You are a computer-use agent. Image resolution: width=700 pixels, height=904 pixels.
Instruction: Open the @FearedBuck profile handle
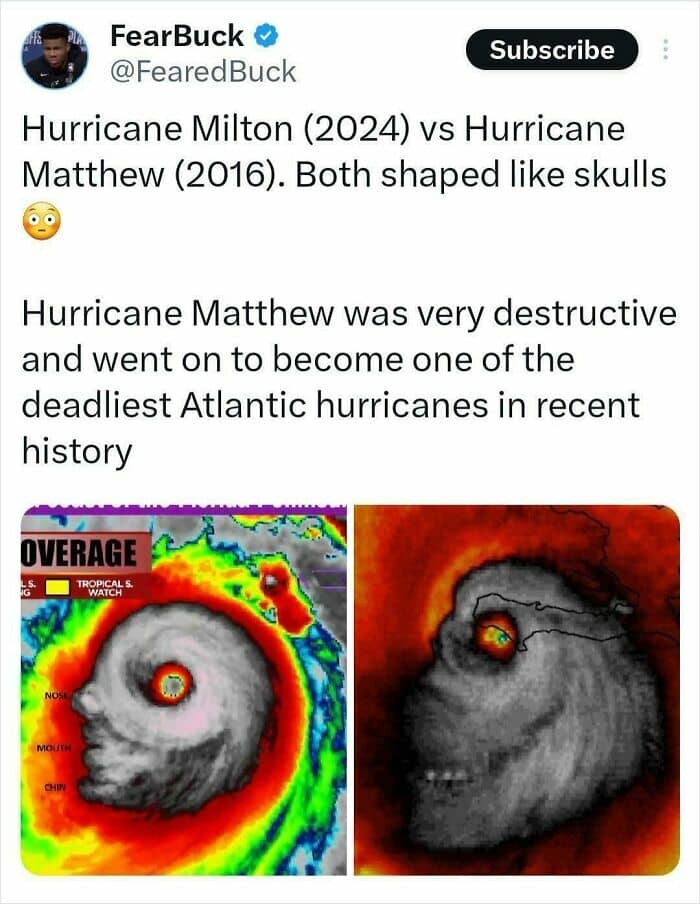pyautogui.click(x=202, y=72)
